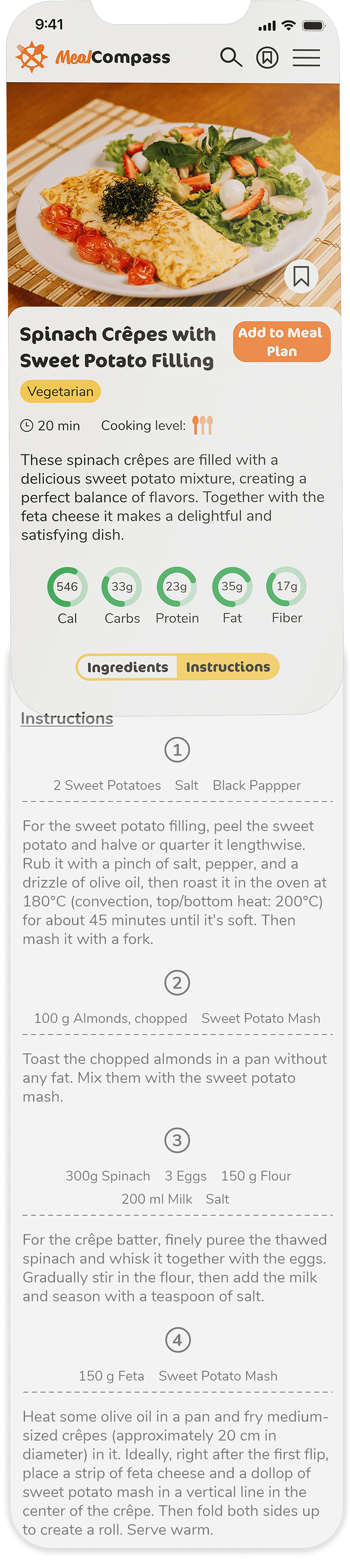Open saved bookmarks from the header
Image resolution: width=350 pixels, height=1568 pixels.
267,58
